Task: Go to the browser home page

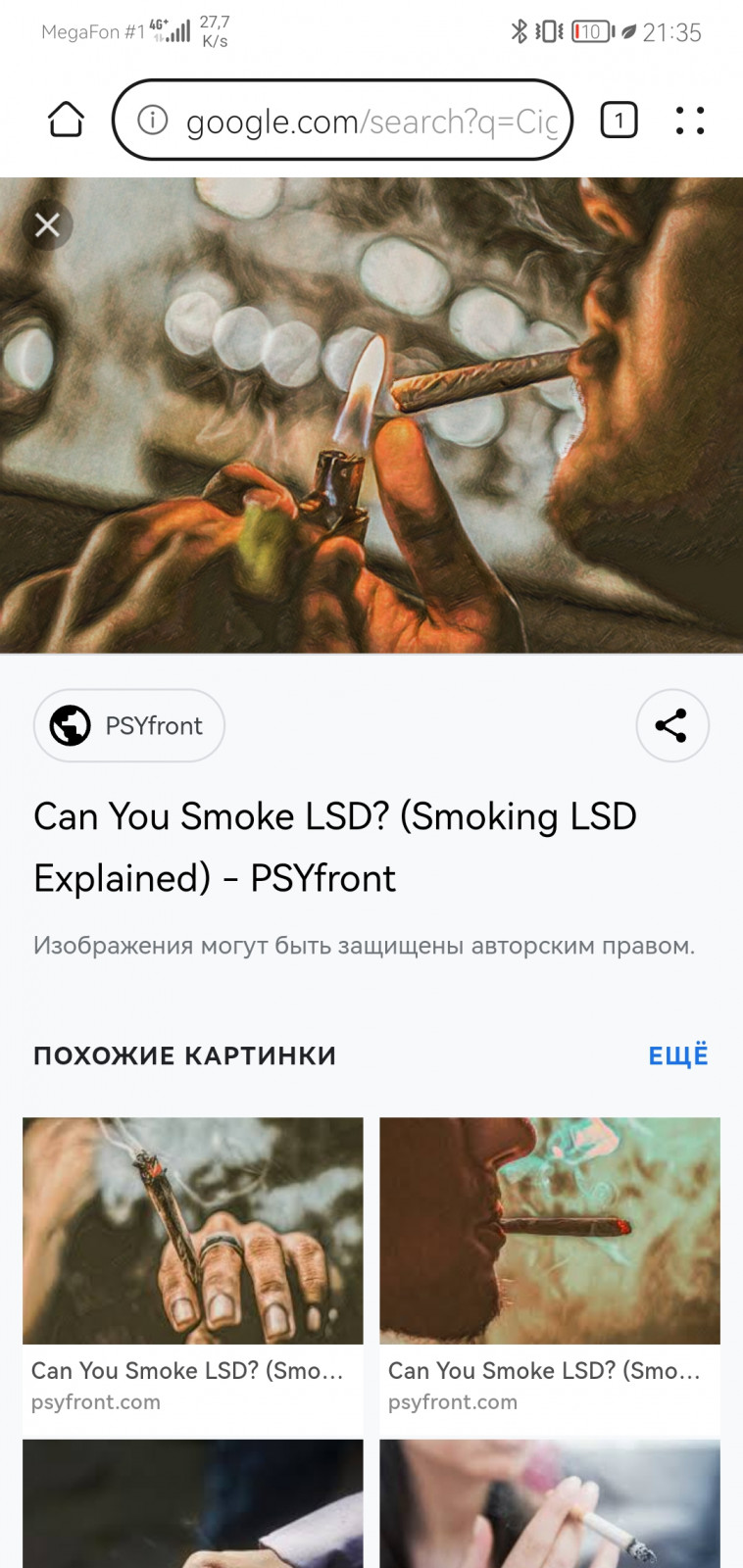Action: pyautogui.click(x=66, y=121)
